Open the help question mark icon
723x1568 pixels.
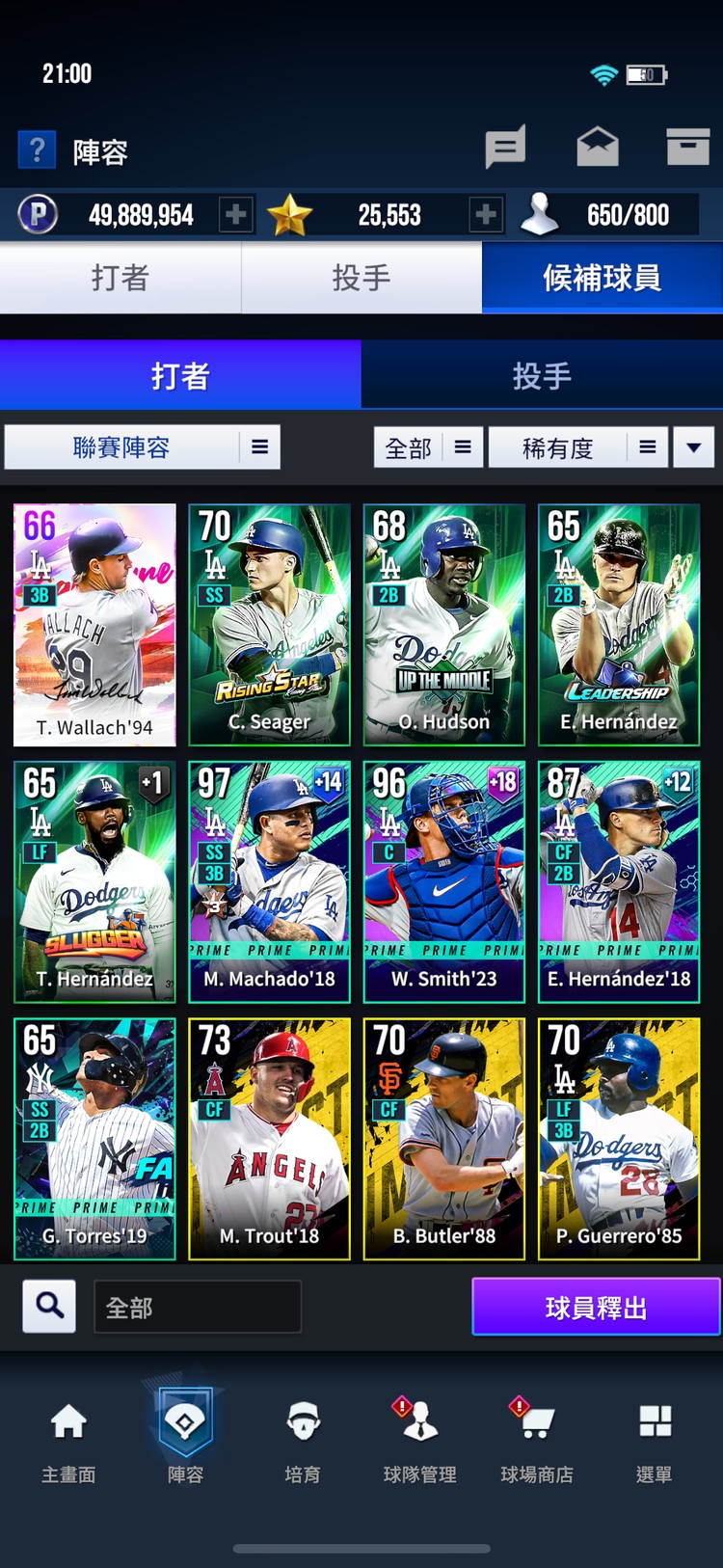[x=37, y=150]
